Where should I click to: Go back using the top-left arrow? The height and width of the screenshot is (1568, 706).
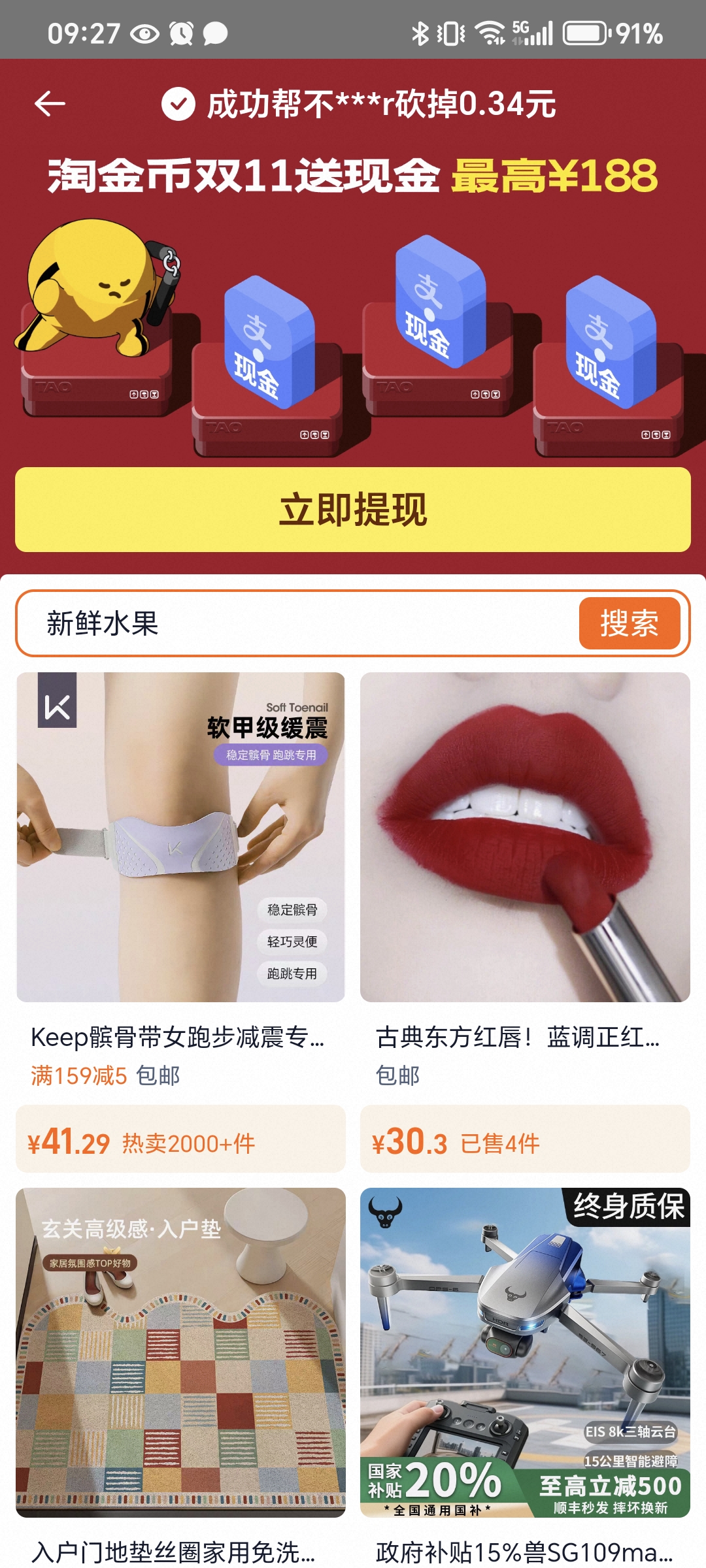click(50, 103)
